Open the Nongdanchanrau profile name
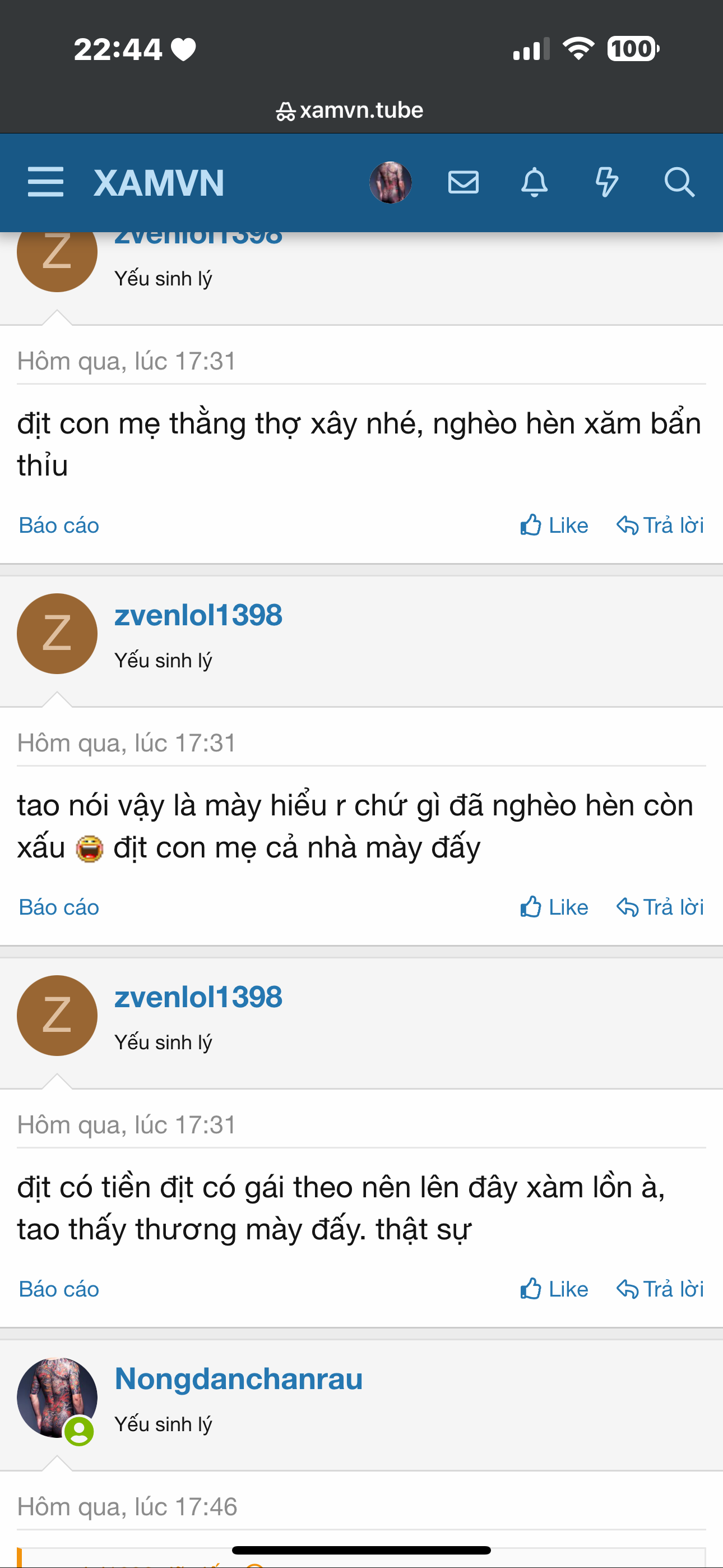723x1568 pixels. pyautogui.click(x=239, y=1378)
